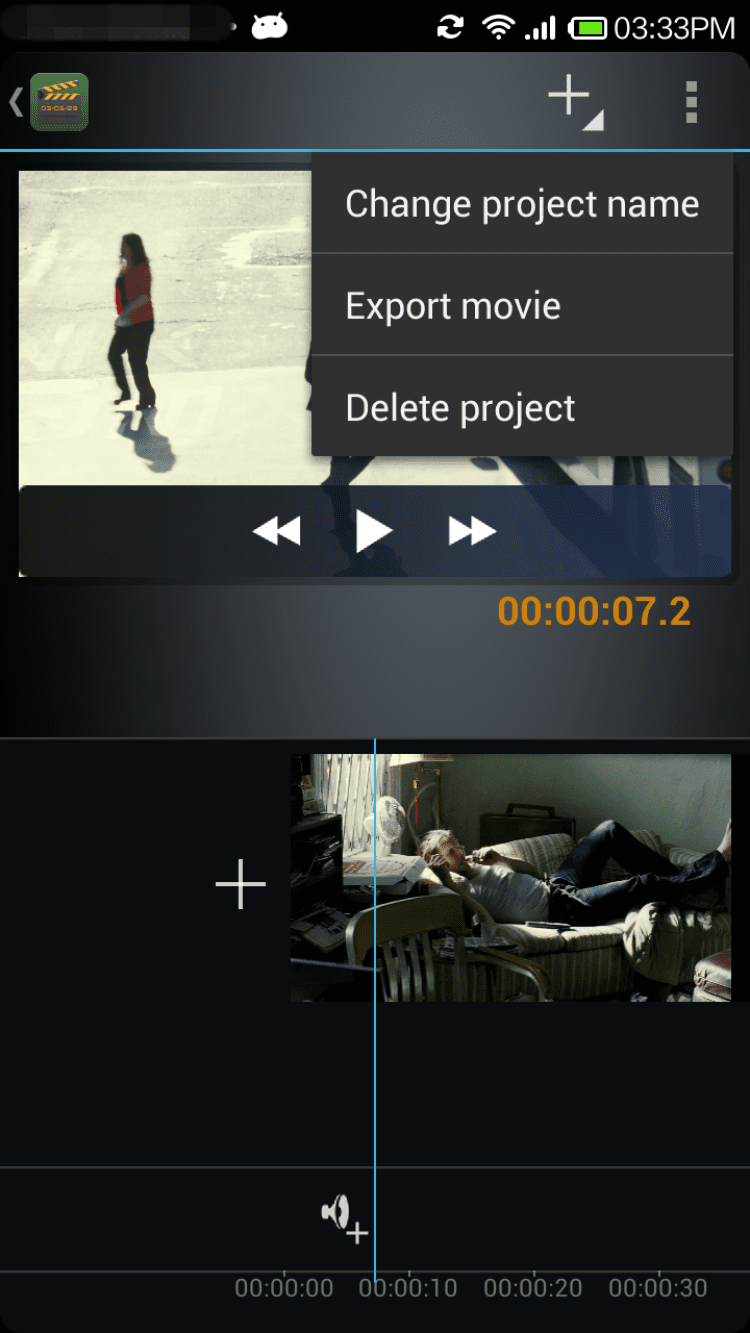Screen dimensions: 750x1333
Task: Add an audio track
Action: coord(344,1219)
